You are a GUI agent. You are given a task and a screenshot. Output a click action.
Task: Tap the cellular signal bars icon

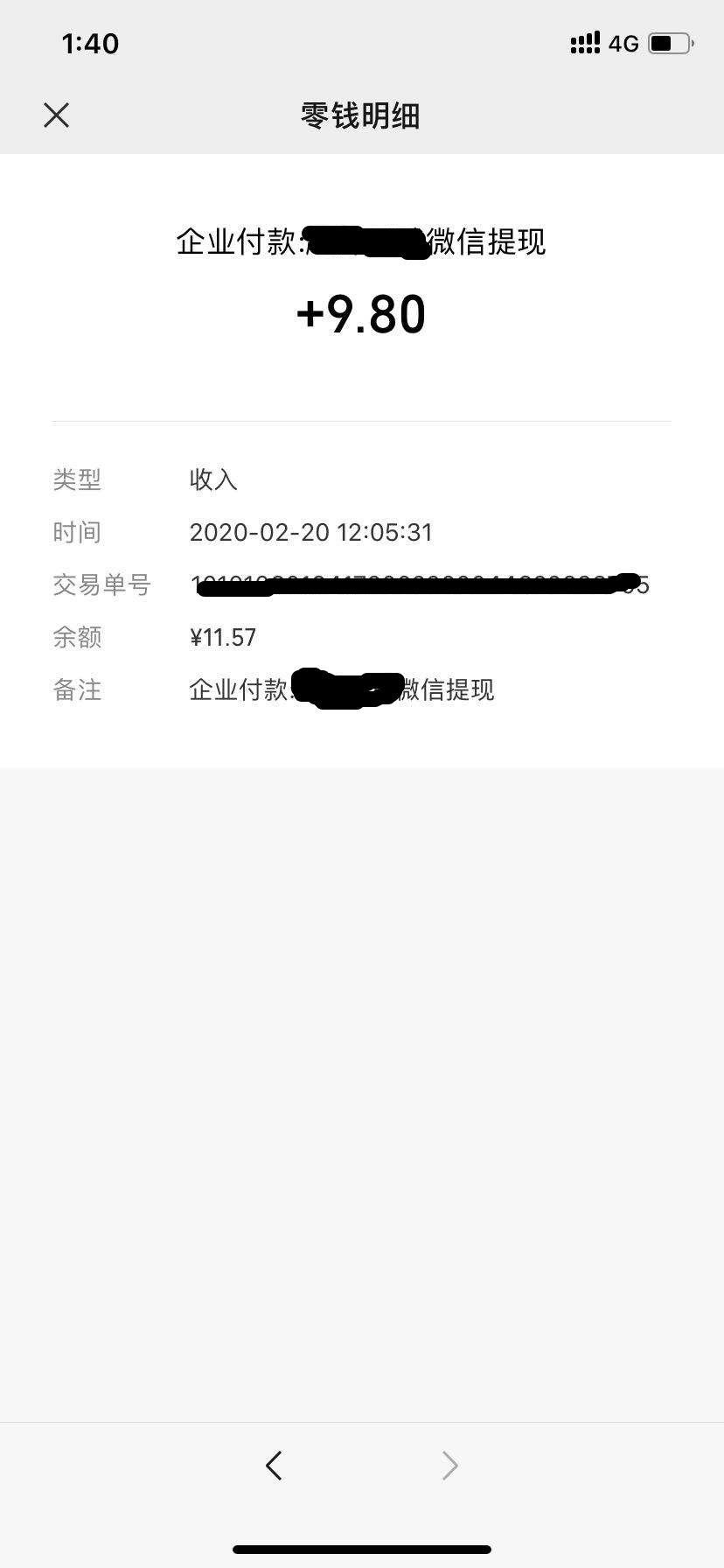point(585,42)
